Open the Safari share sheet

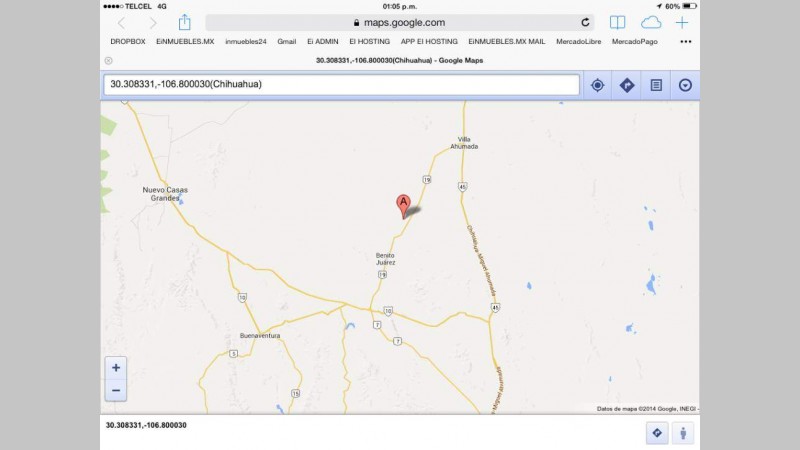(185, 22)
